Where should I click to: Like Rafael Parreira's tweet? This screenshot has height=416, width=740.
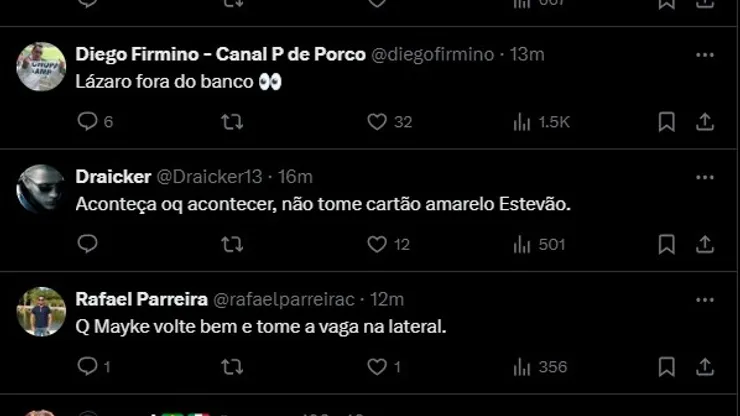pyautogui.click(x=377, y=367)
